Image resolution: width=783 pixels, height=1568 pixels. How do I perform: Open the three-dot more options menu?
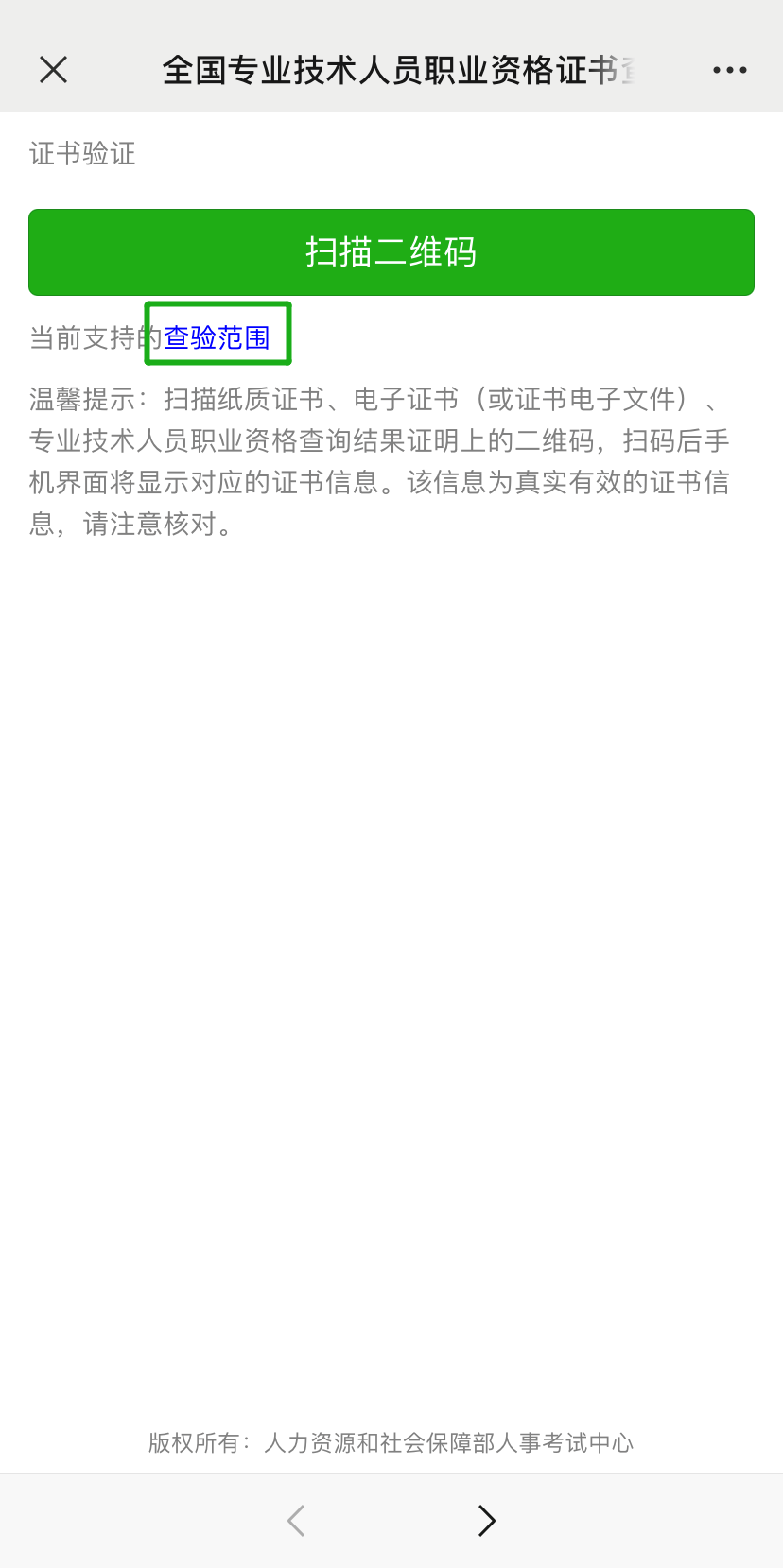click(729, 70)
